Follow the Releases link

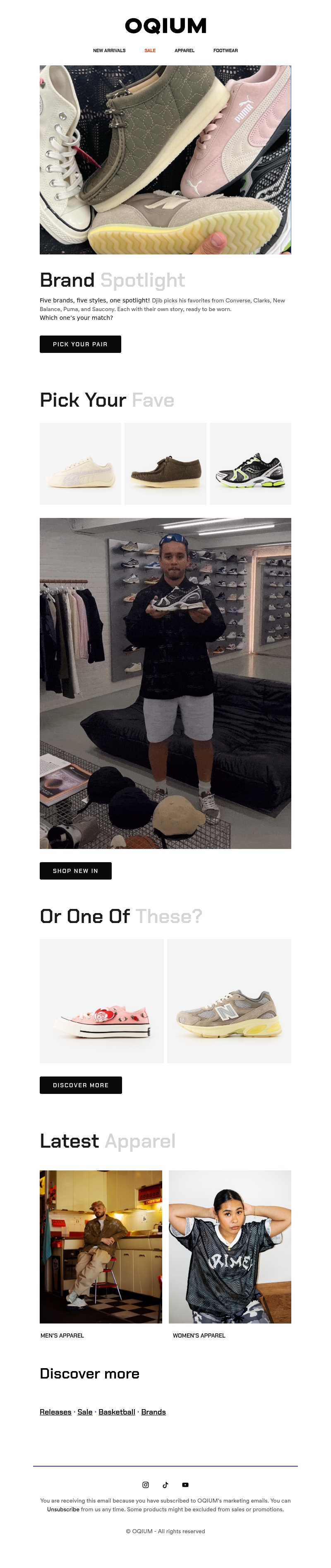click(55, 1412)
